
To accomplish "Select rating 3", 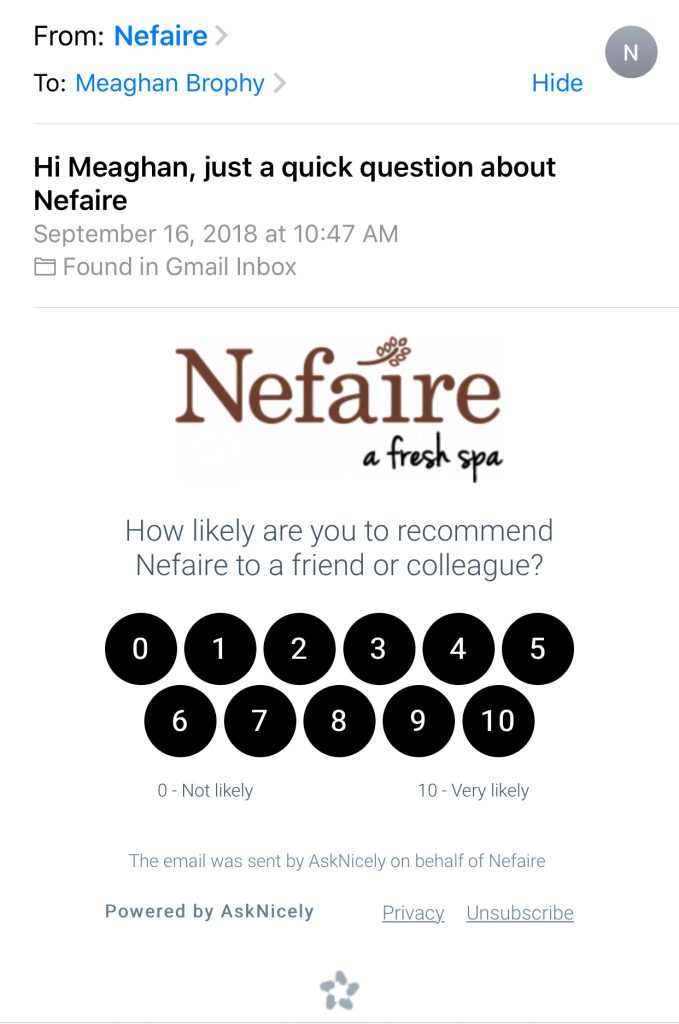I will (378, 649).
